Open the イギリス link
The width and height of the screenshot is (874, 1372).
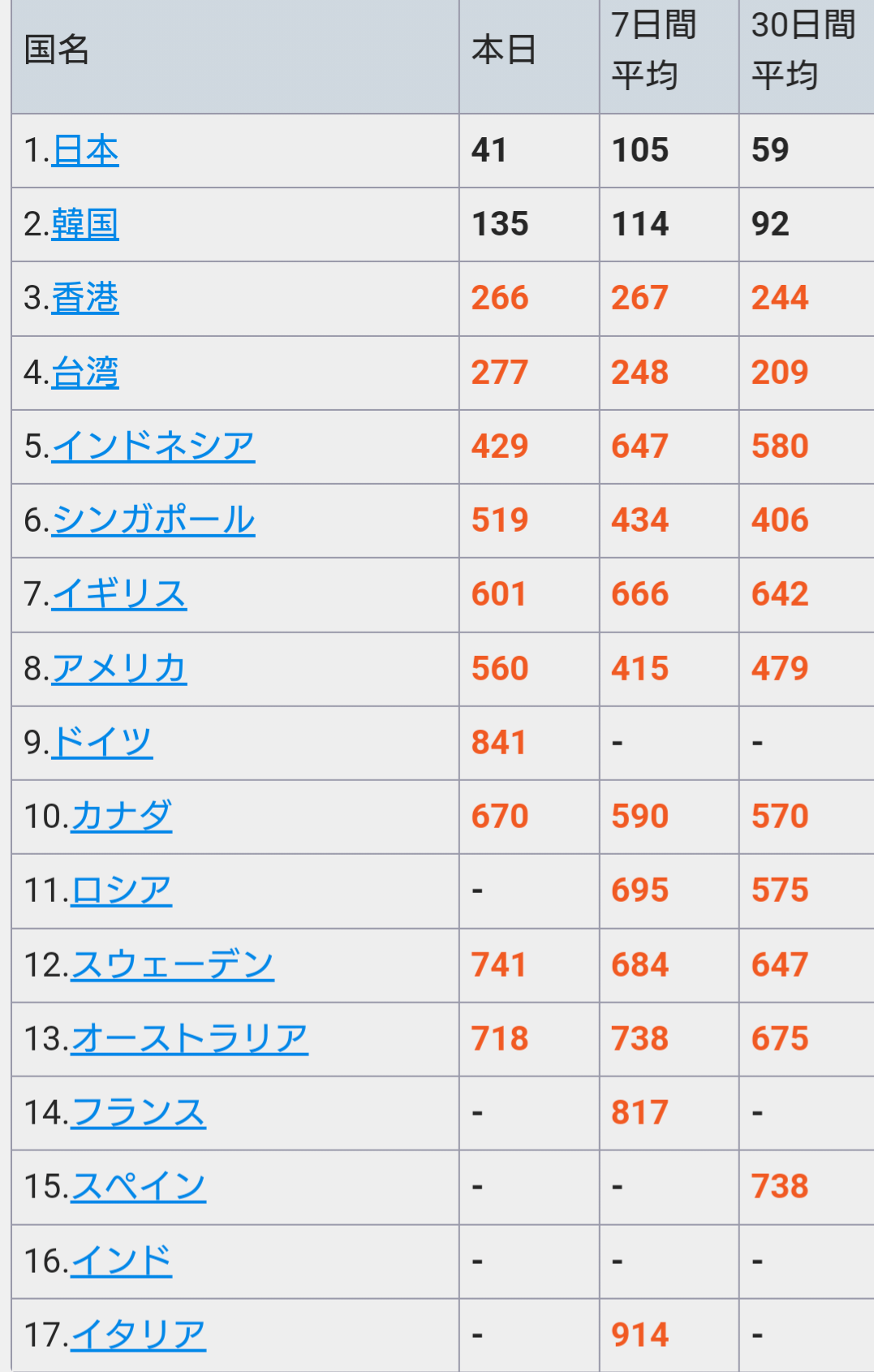point(119,594)
